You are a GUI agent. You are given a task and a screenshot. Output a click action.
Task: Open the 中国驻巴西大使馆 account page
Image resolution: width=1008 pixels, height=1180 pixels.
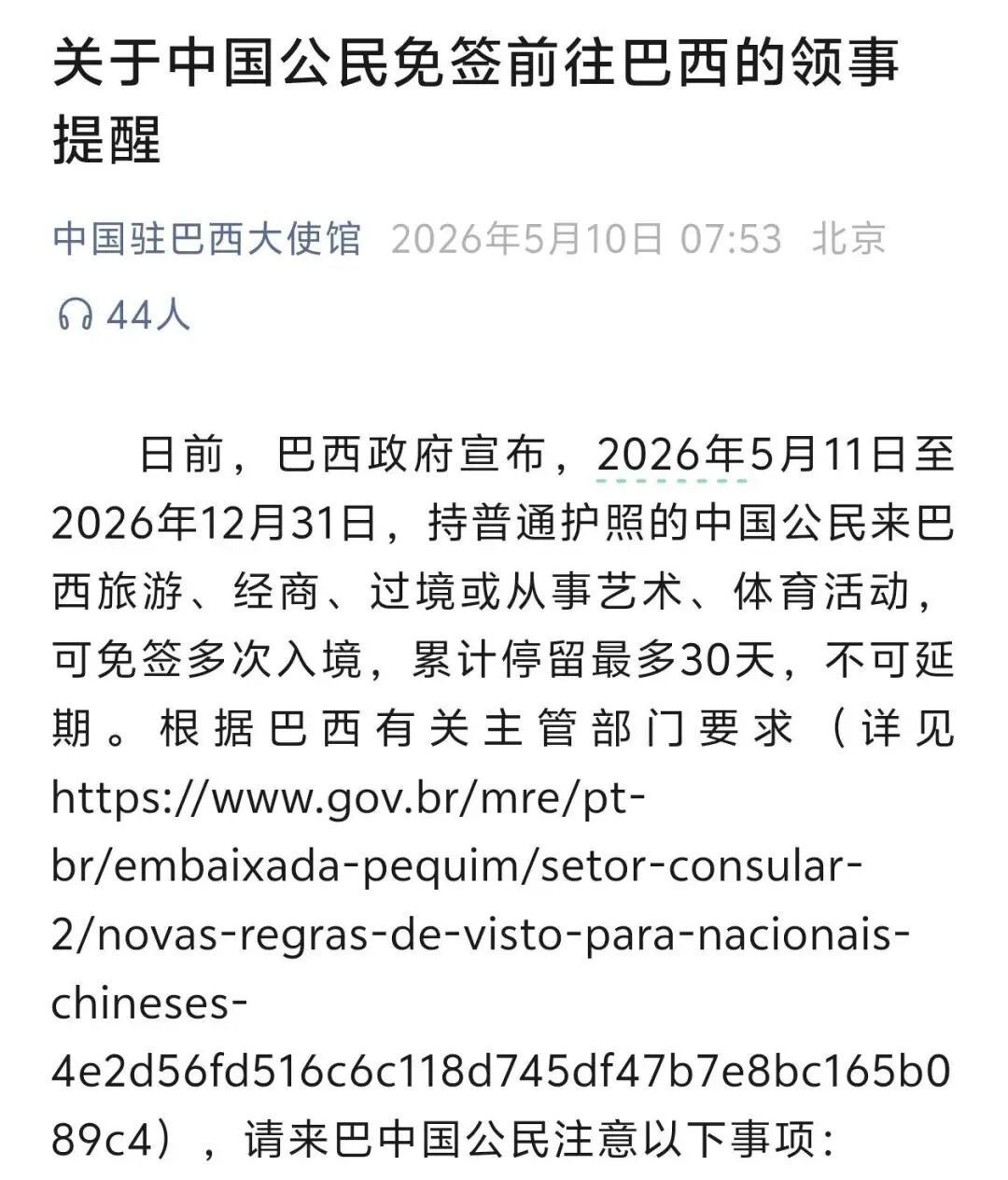tap(207, 239)
